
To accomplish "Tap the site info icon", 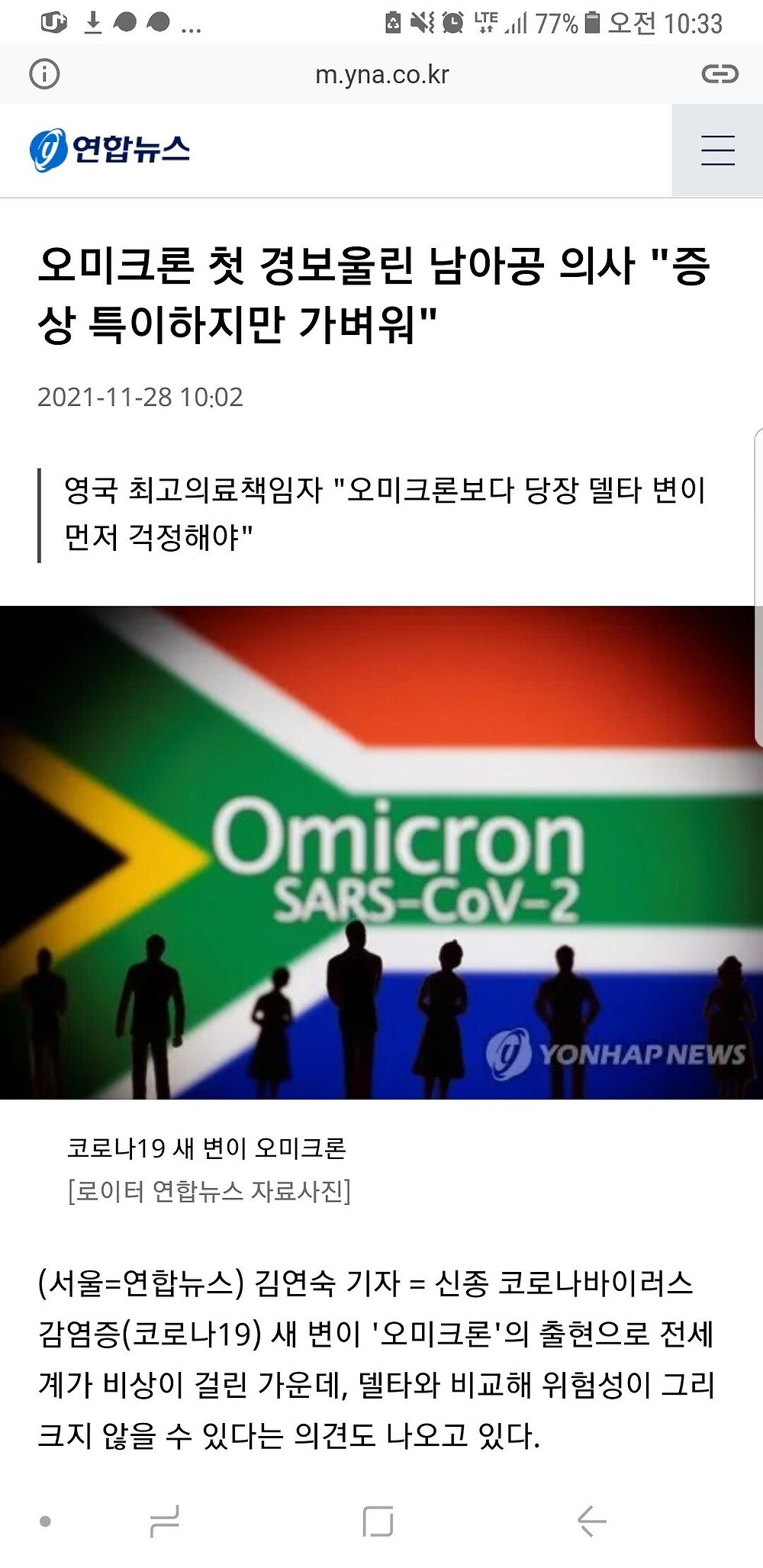I will [44, 75].
